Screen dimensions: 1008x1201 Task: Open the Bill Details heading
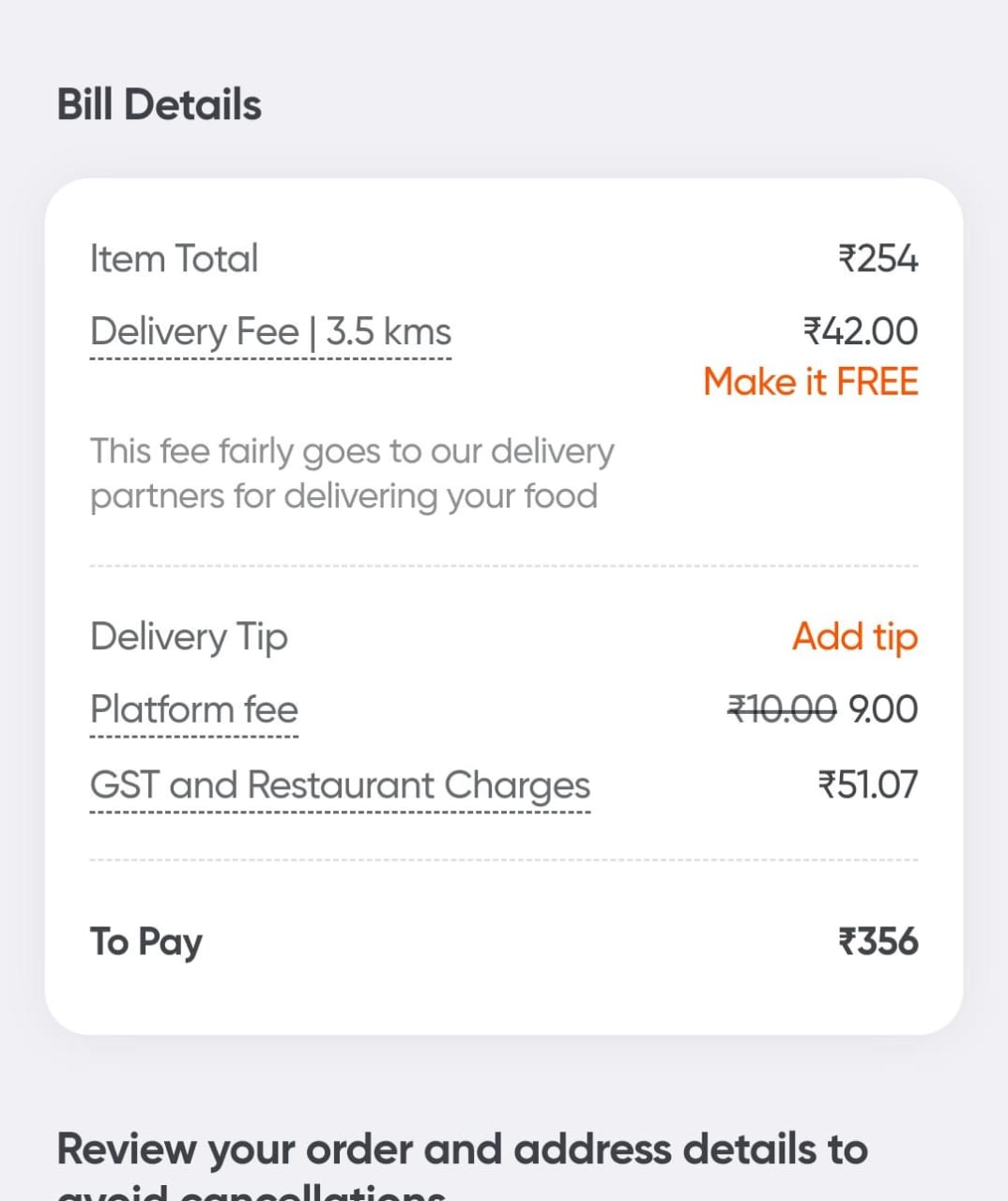[159, 104]
